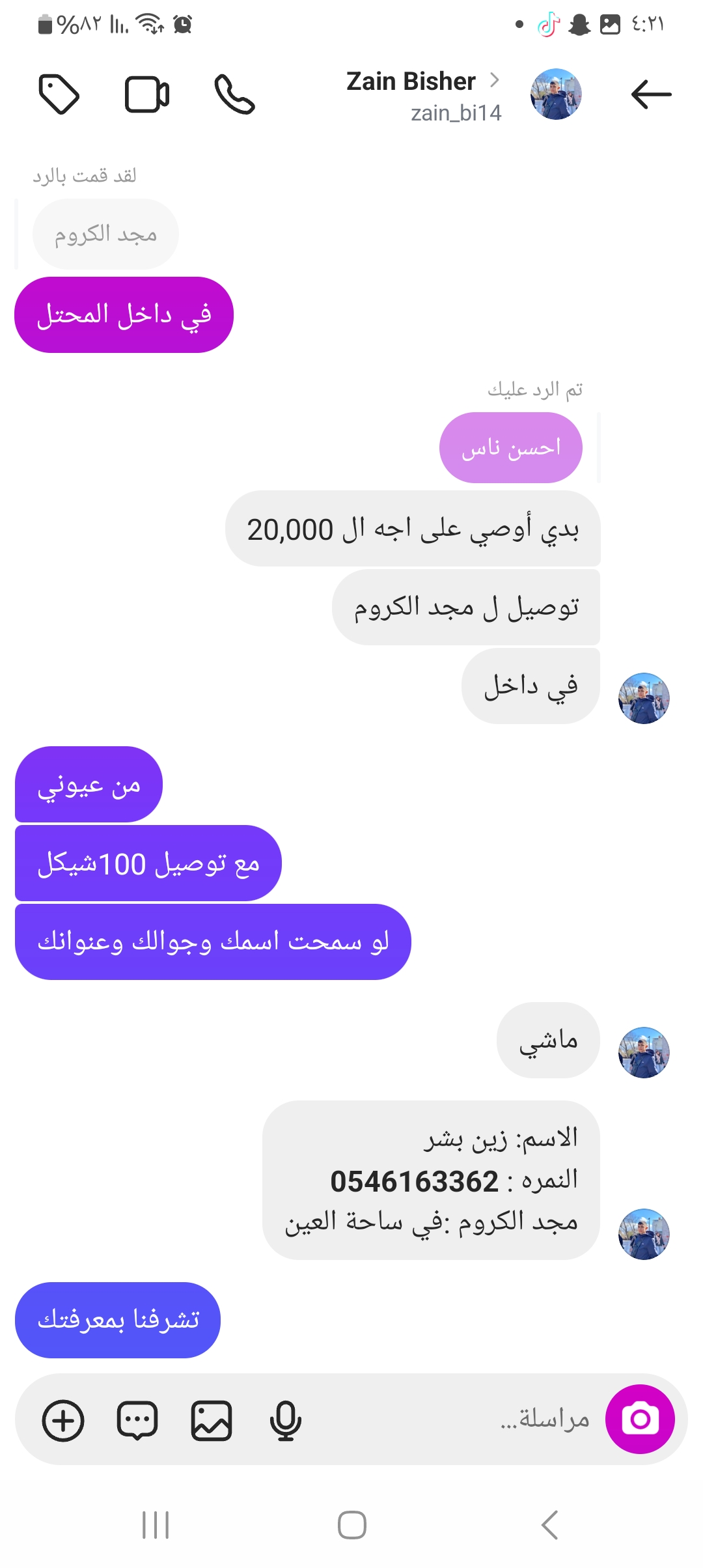Start a video call with Zain Bisher
Screen dimensions: 703x1568
(x=147, y=95)
